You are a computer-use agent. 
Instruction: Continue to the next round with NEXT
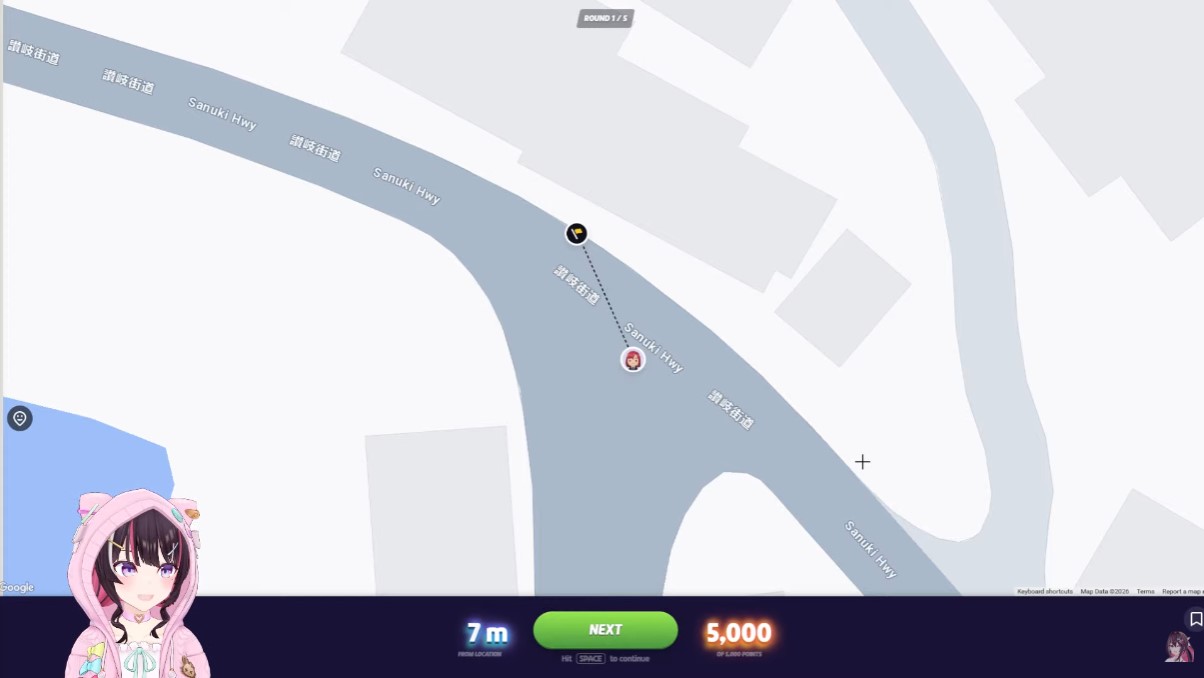605,630
